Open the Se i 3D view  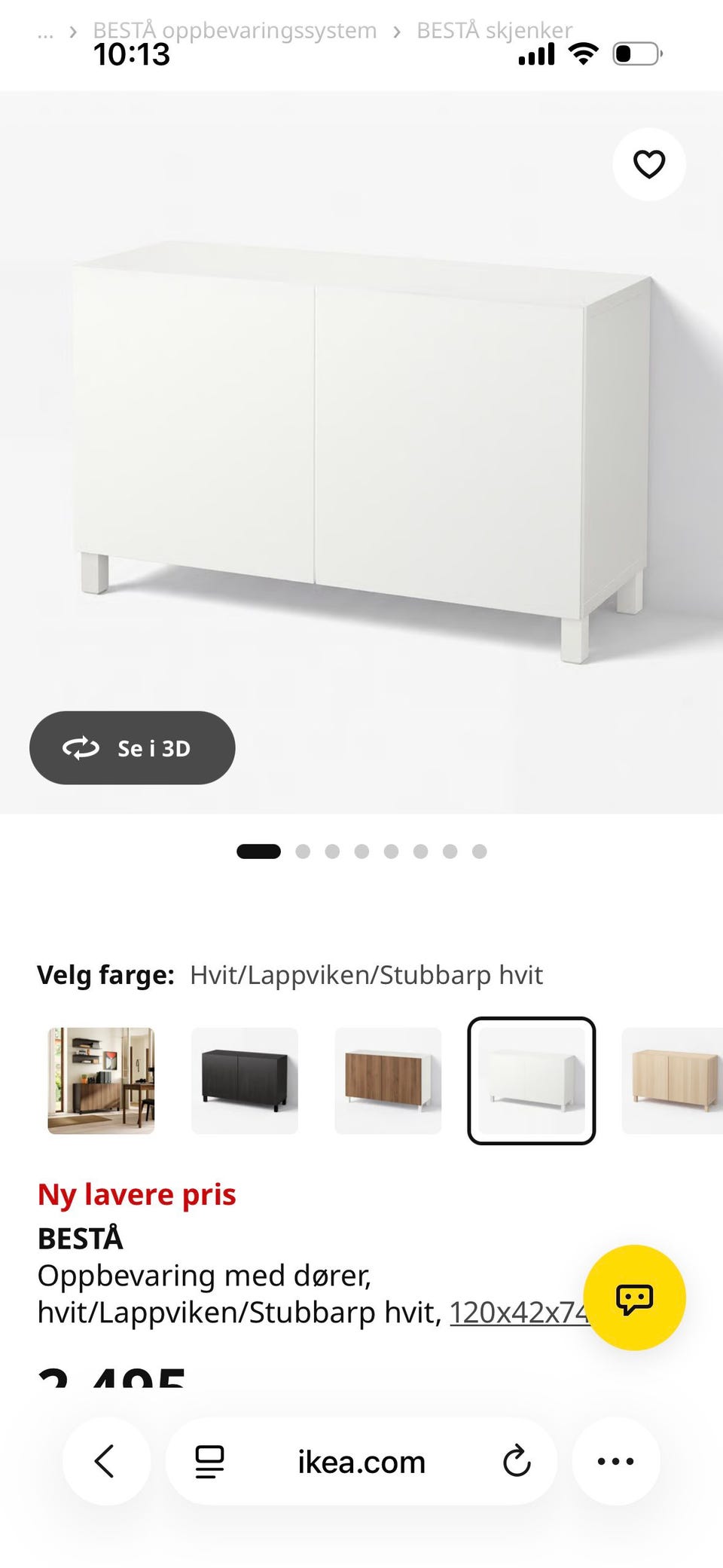coord(133,747)
